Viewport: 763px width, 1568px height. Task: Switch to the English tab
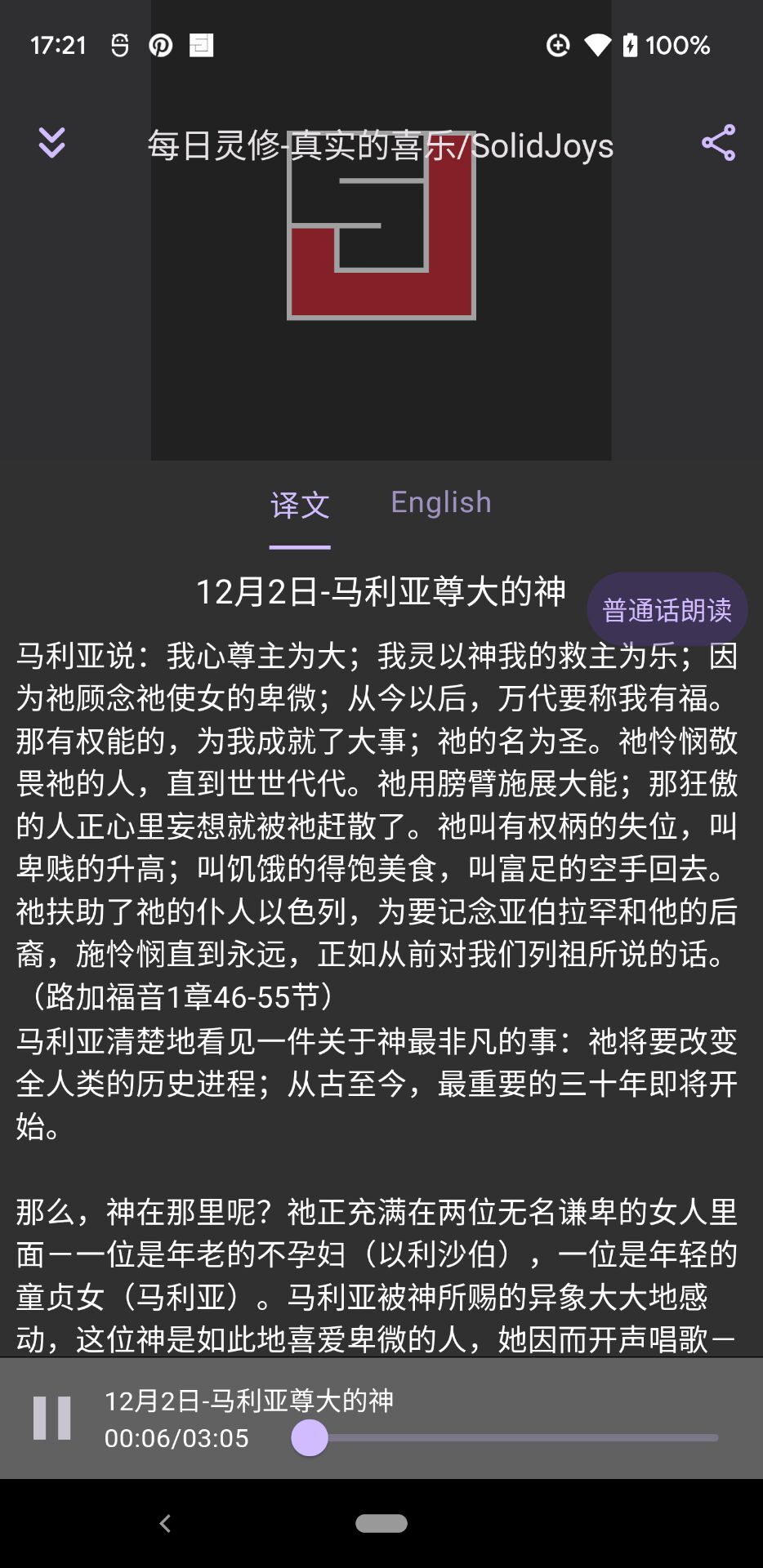click(x=441, y=502)
